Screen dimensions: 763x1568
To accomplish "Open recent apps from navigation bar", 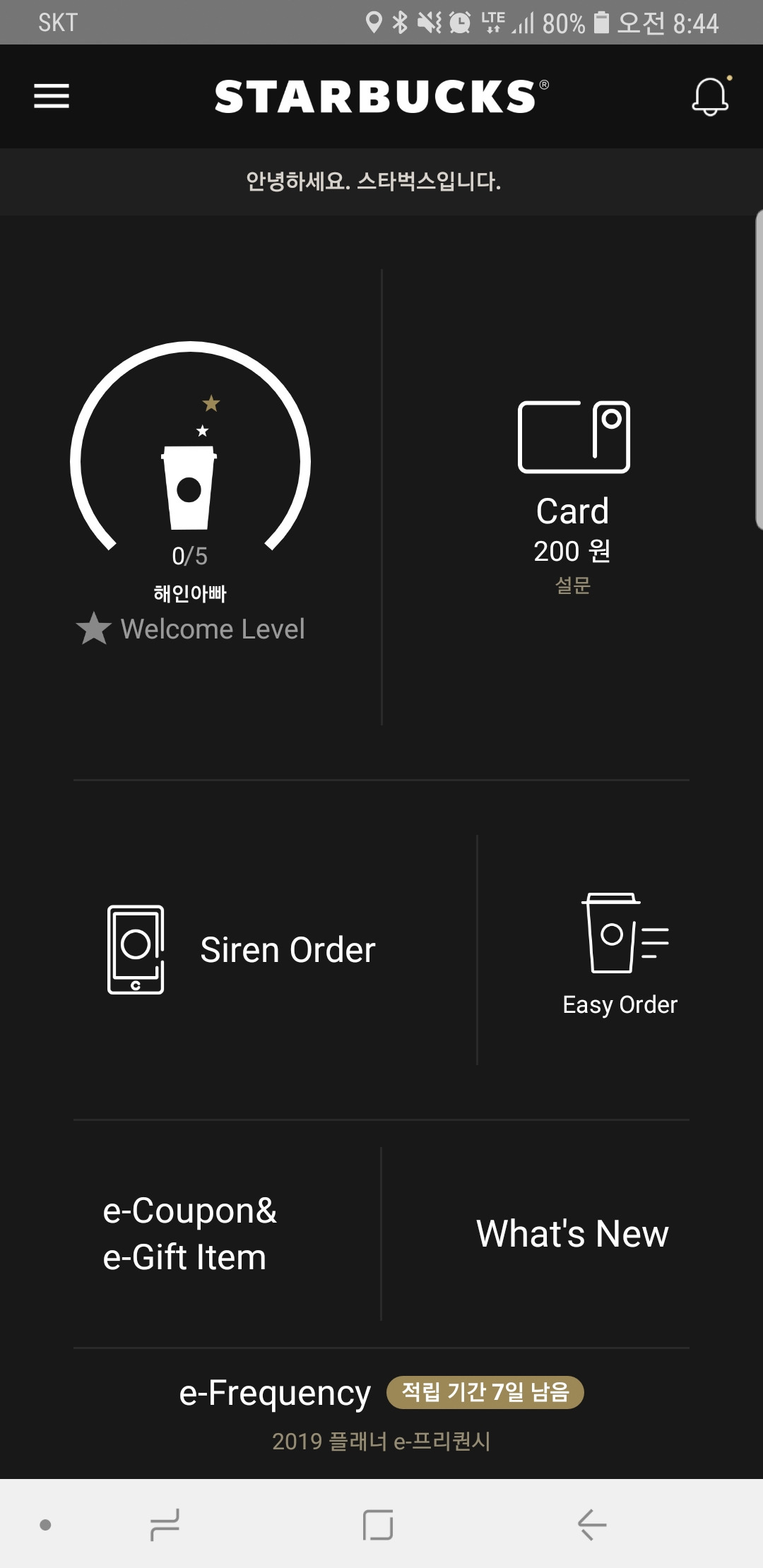I will pos(165,1524).
